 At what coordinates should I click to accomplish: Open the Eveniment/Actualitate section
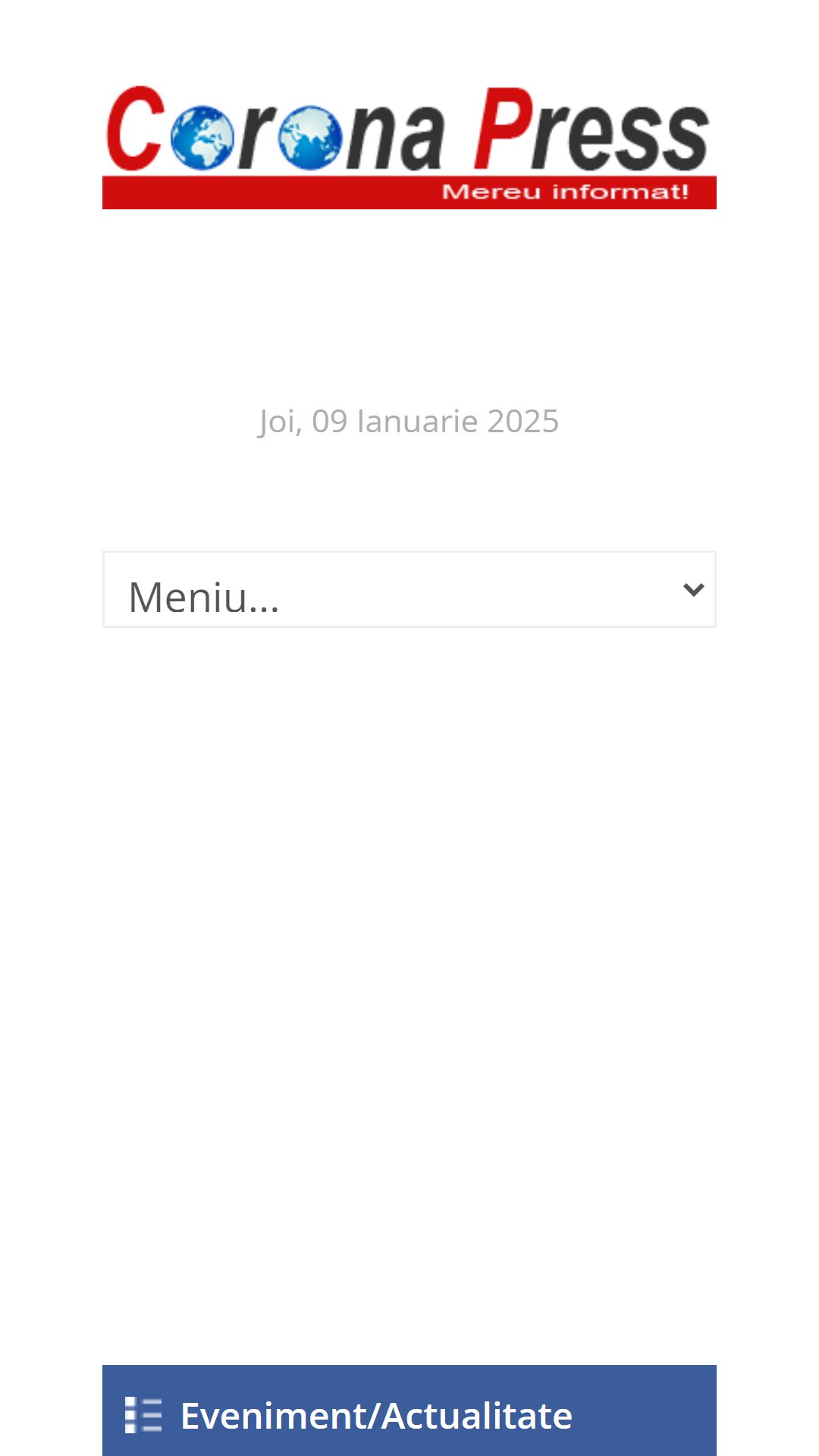pyautogui.click(x=376, y=1415)
